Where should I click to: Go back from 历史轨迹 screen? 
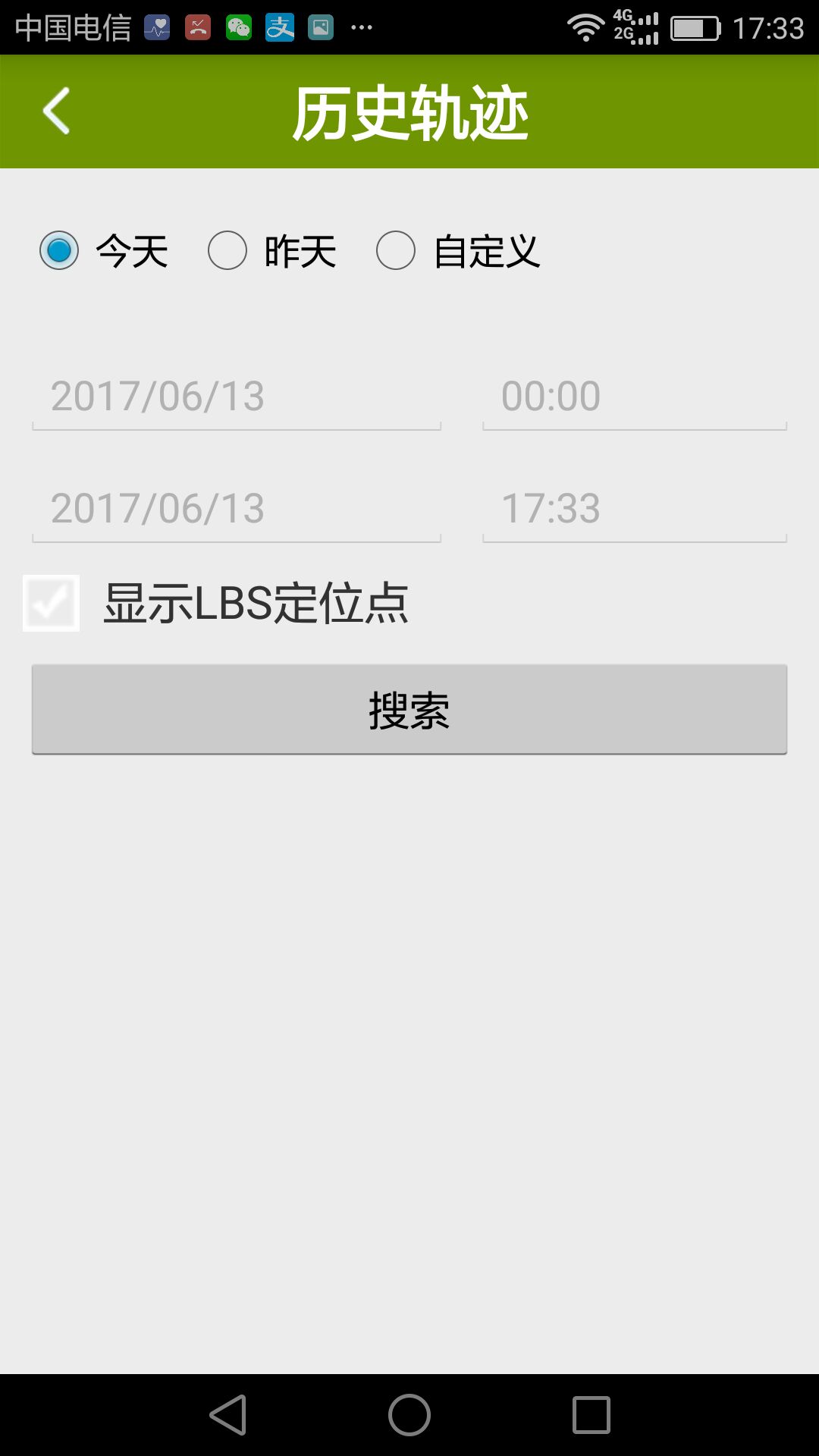pyautogui.click(x=57, y=111)
